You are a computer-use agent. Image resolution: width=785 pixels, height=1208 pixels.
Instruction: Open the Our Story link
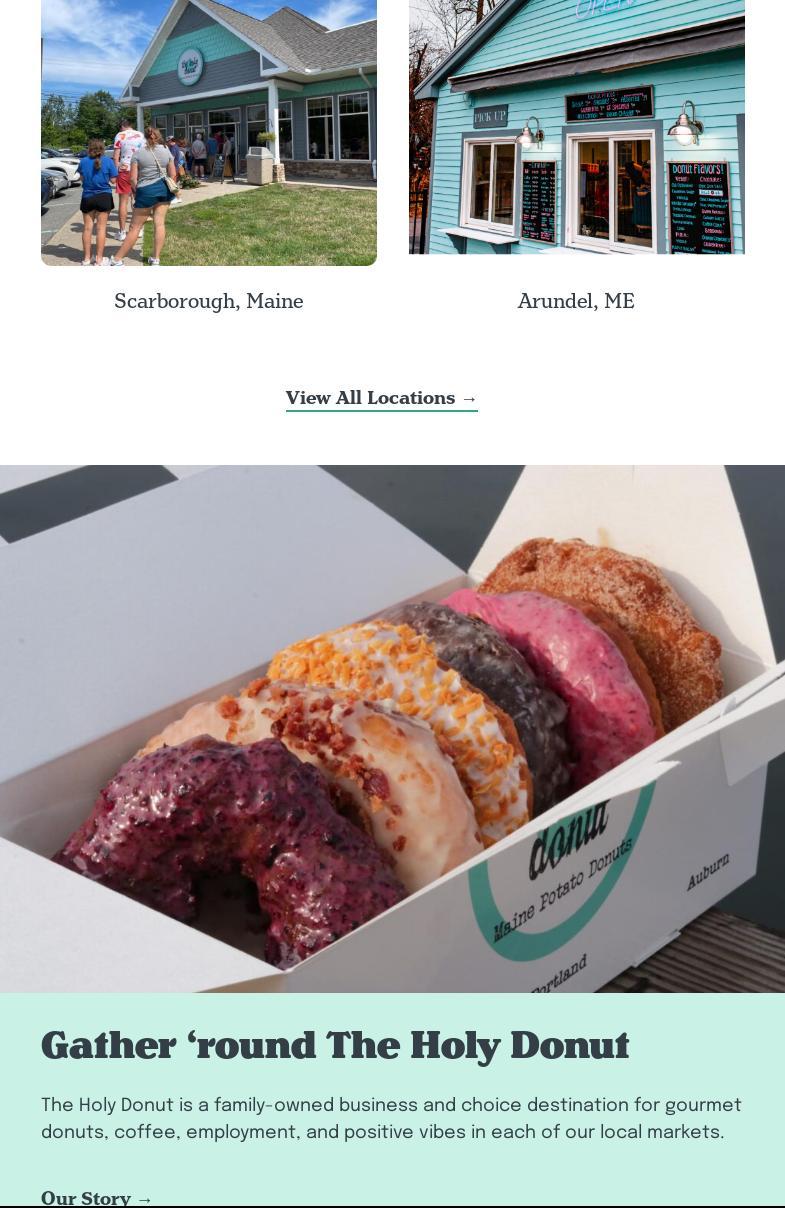click(96, 1197)
